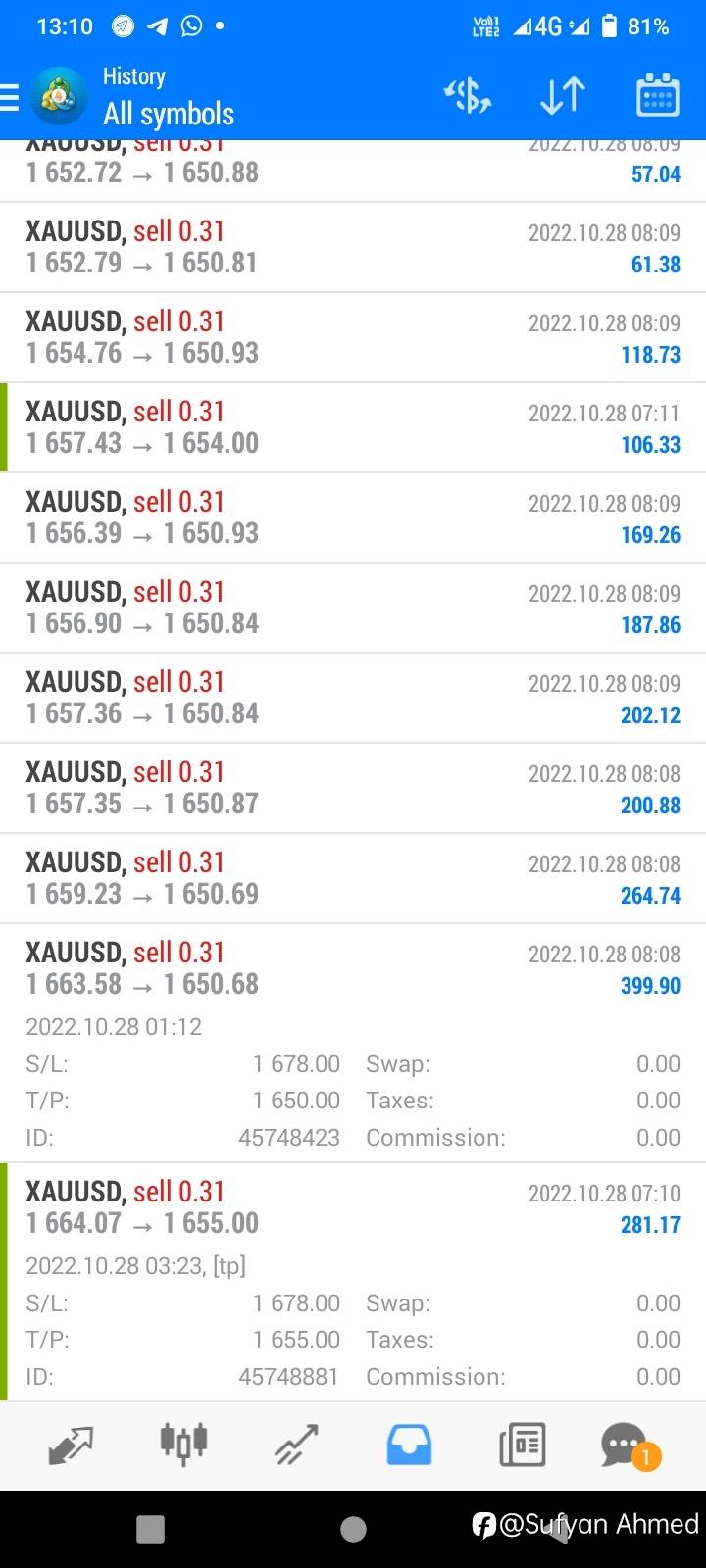Collapse the trade with profit 399.90
The height and width of the screenshot is (1568, 706).
point(353,1044)
